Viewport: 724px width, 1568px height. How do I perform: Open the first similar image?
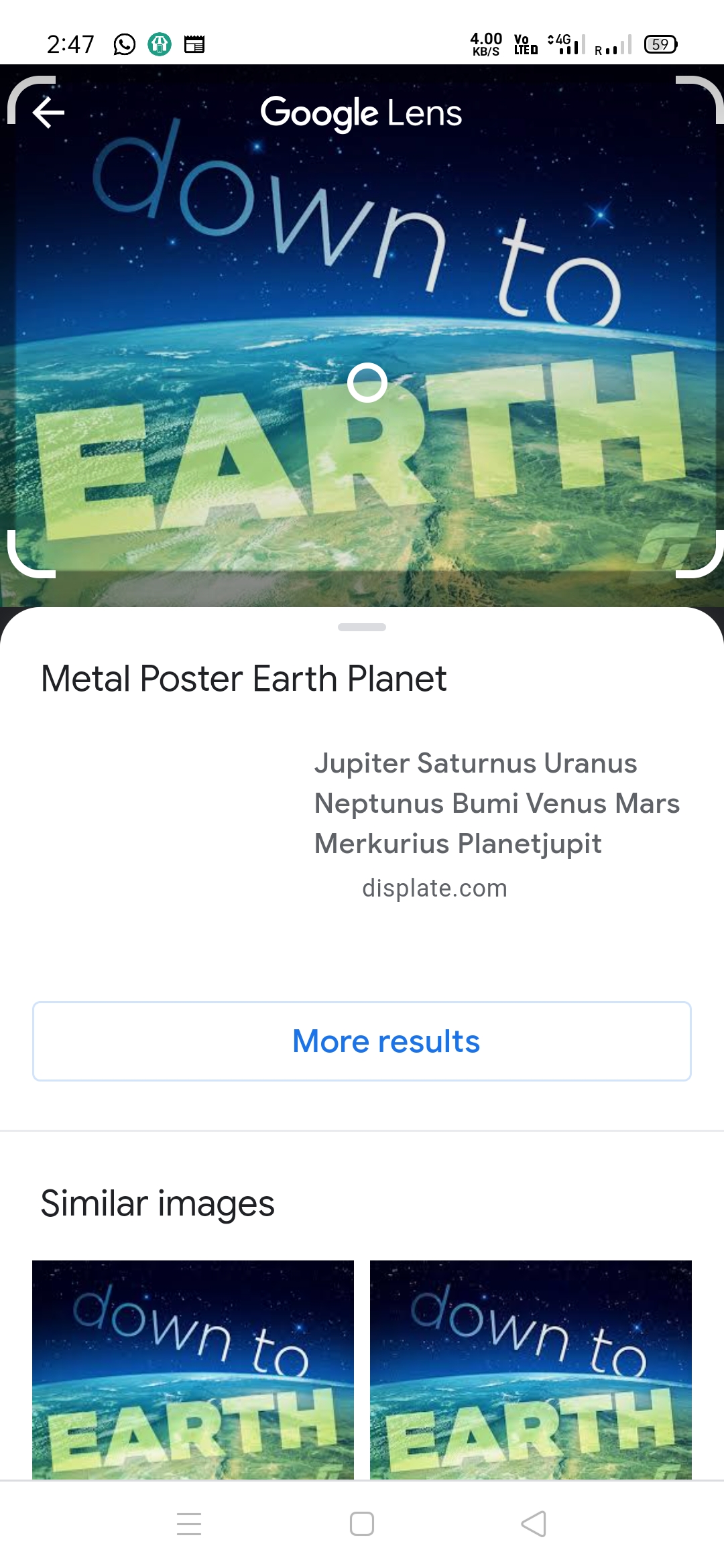(x=193, y=1369)
